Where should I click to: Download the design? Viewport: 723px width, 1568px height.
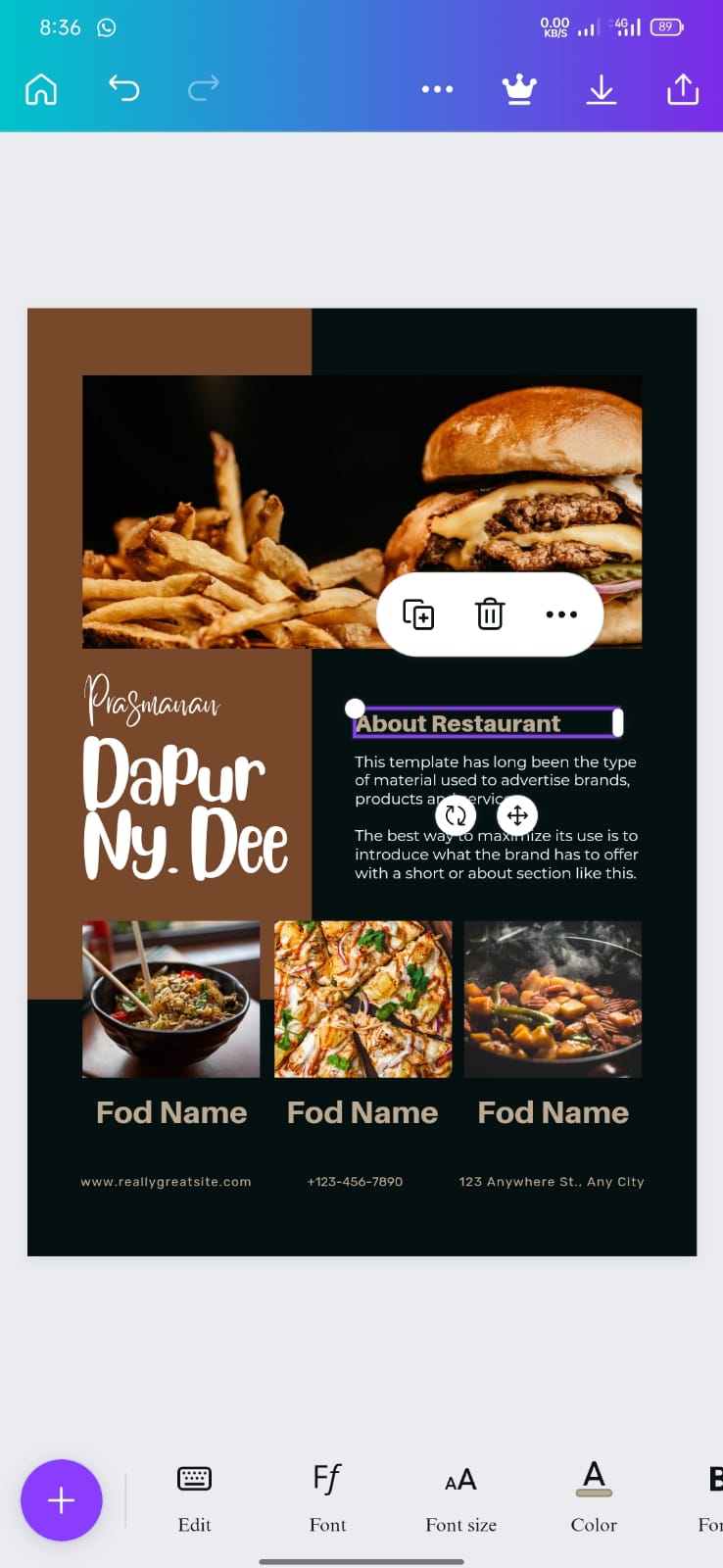(x=601, y=89)
